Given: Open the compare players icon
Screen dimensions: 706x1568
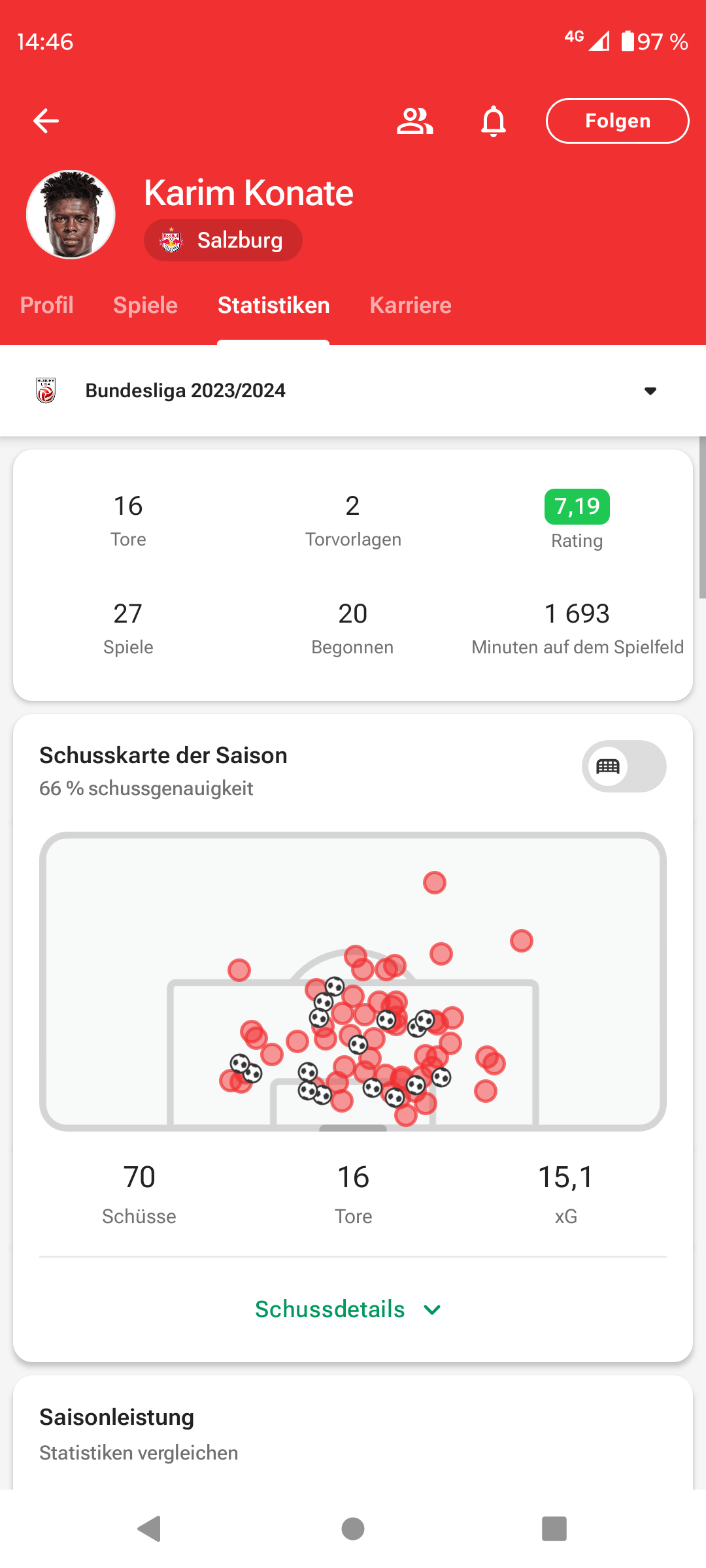Looking at the screenshot, I should click(414, 121).
